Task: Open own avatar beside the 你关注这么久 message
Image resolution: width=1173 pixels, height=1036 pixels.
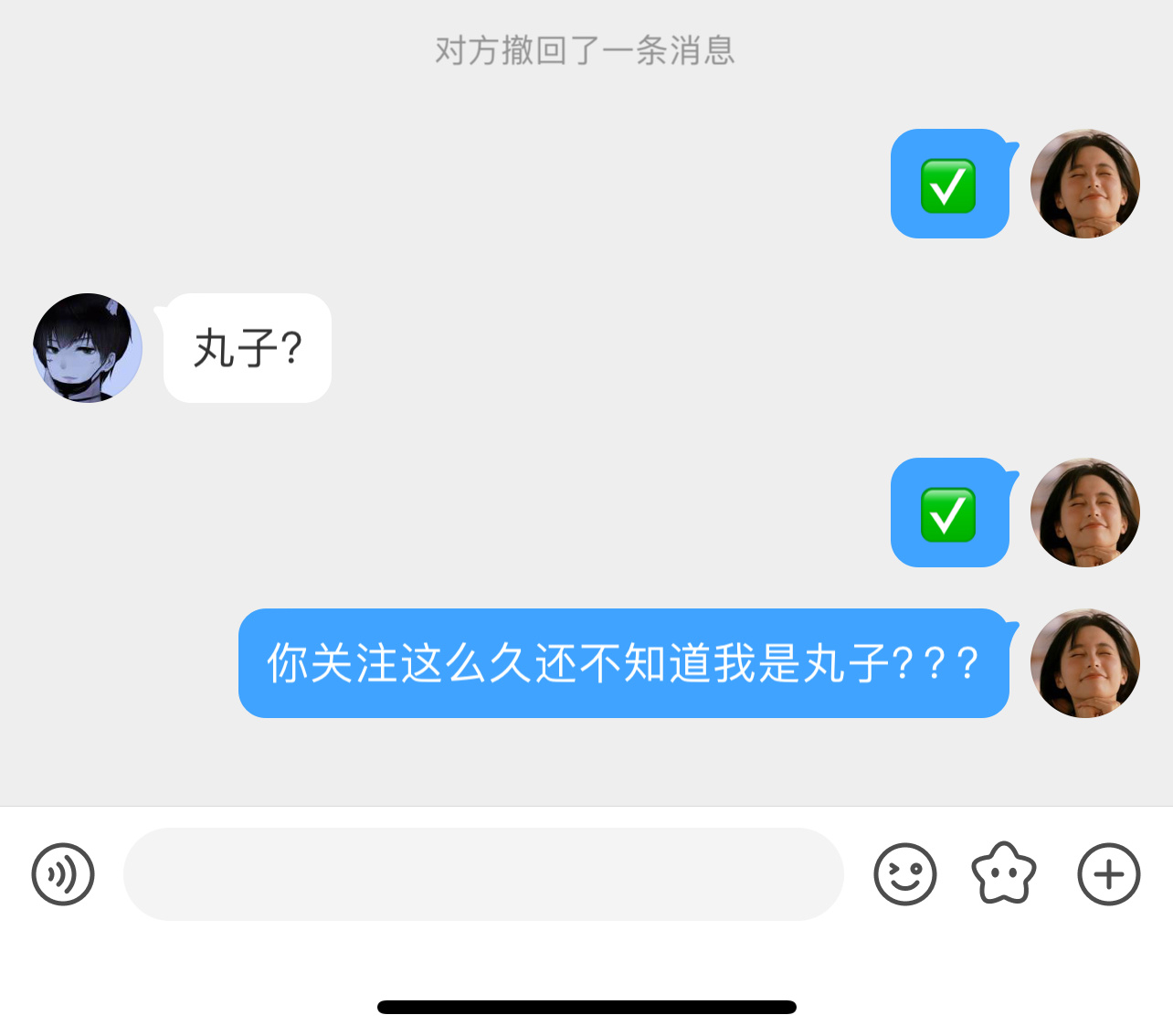Action: (x=1084, y=663)
